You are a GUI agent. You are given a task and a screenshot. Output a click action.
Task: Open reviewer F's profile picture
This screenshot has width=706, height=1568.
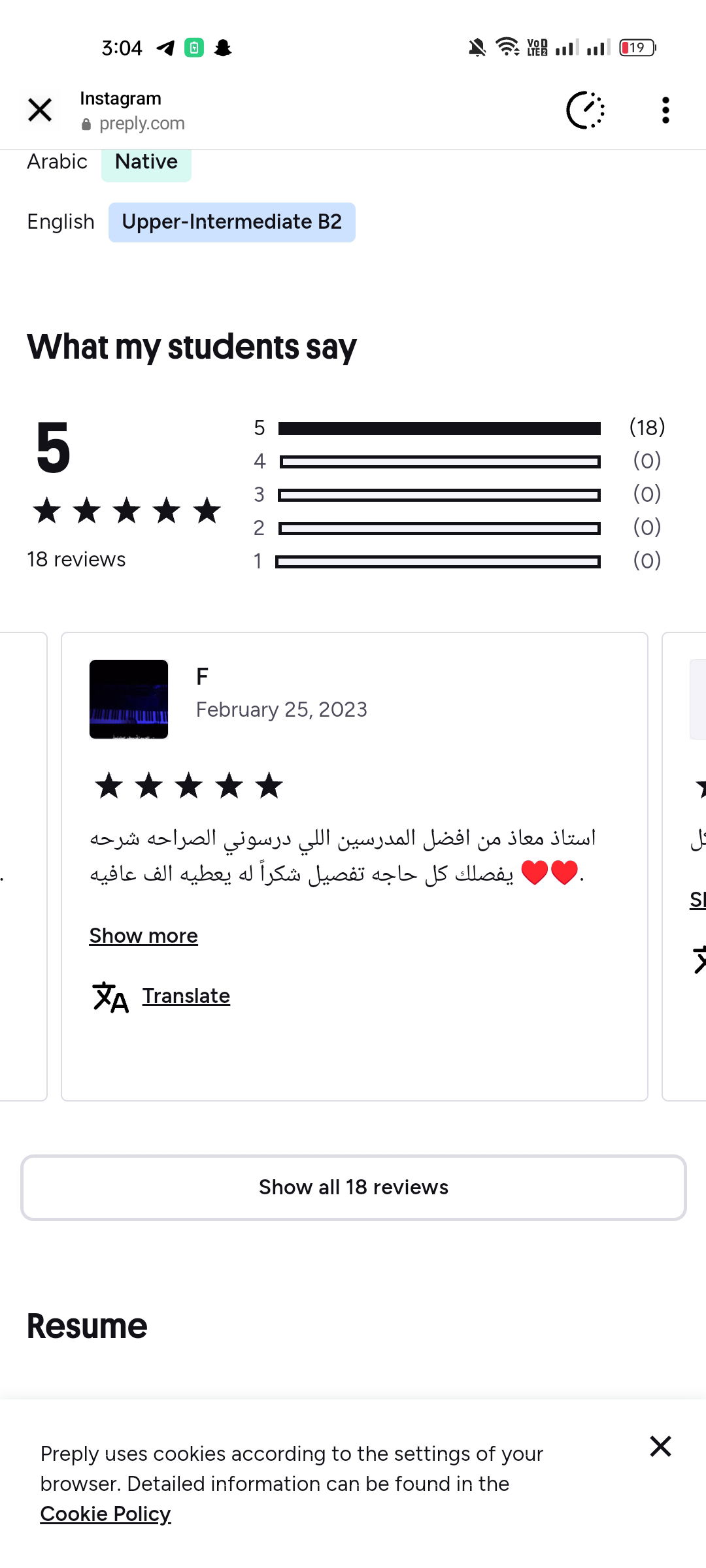click(129, 699)
